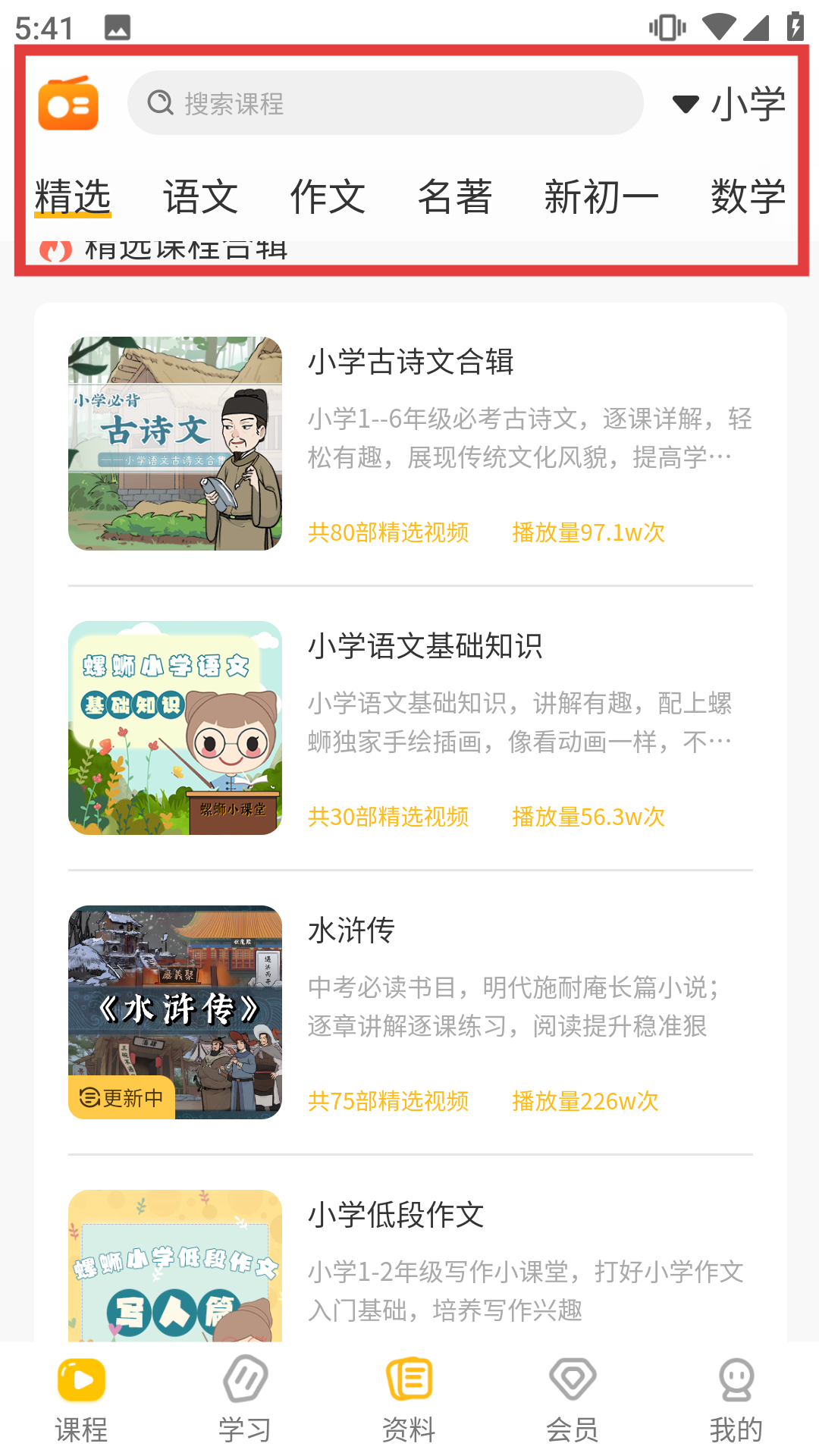
Task: Select the 名著 tab
Action: pyautogui.click(x=455, y=196)
